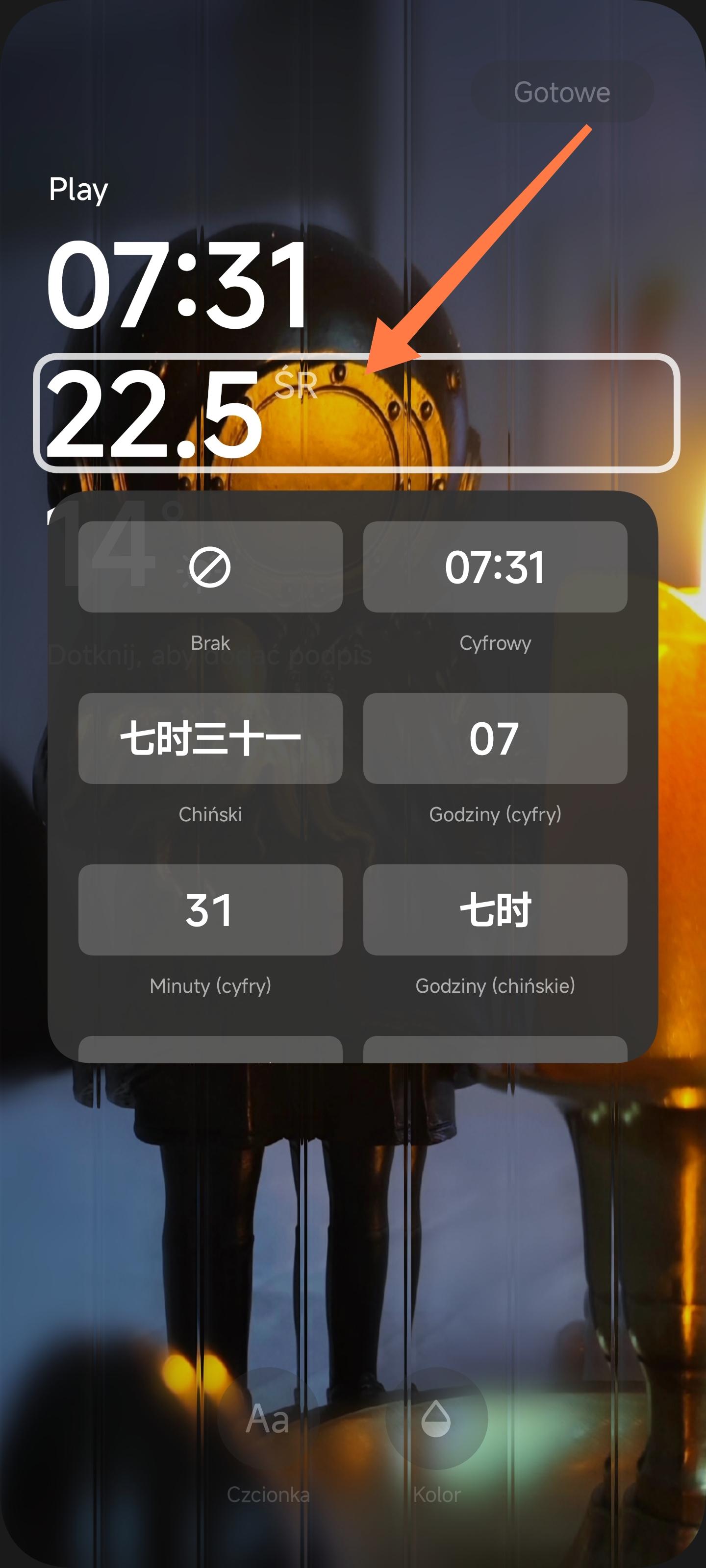706x1568 pixels.
Task: Tap the Play text label
Action: tap(78, 189)
